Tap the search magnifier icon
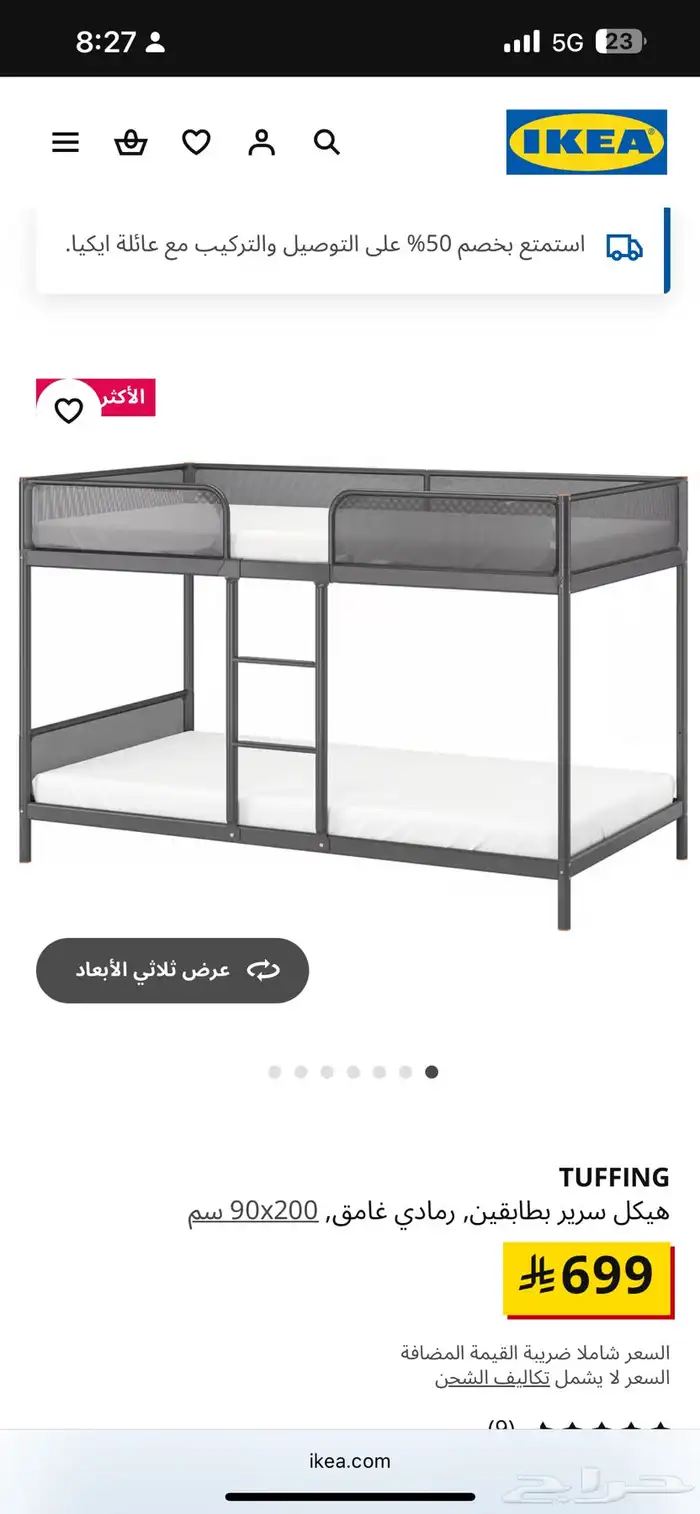The width and height of the screenshot is (700, 1514). pyautogui.click(x=327, y=143)
